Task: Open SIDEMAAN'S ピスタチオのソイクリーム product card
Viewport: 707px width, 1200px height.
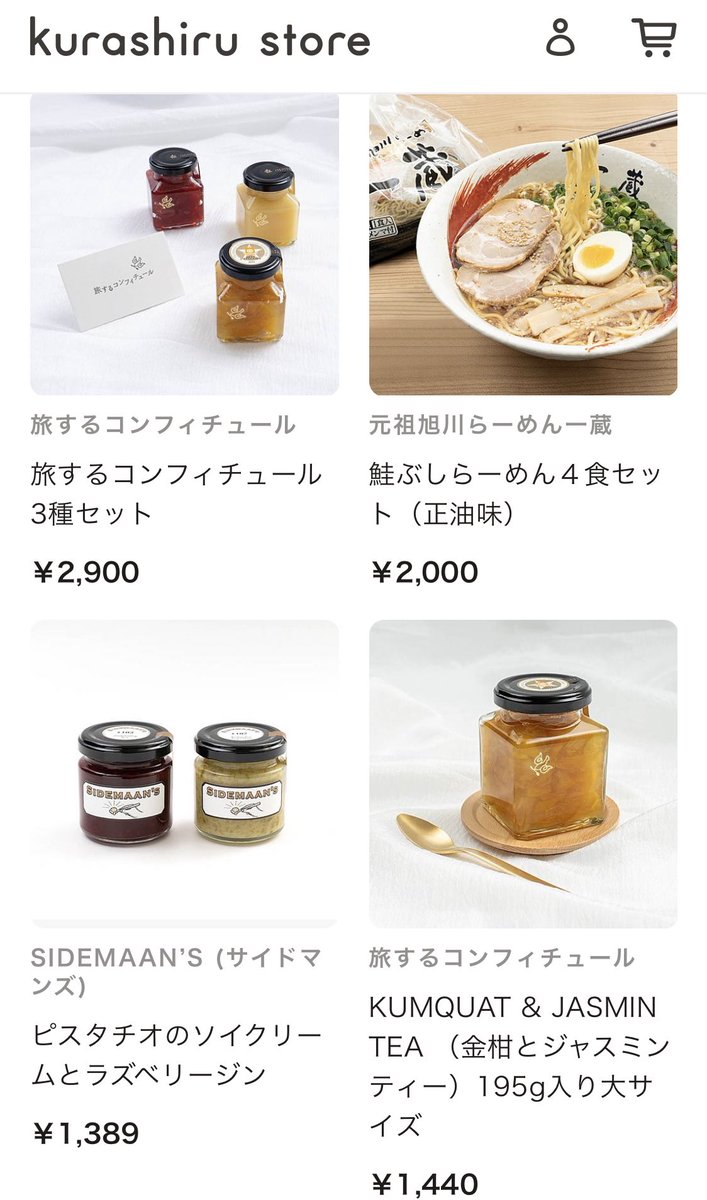Action: (x=184, y=885)
